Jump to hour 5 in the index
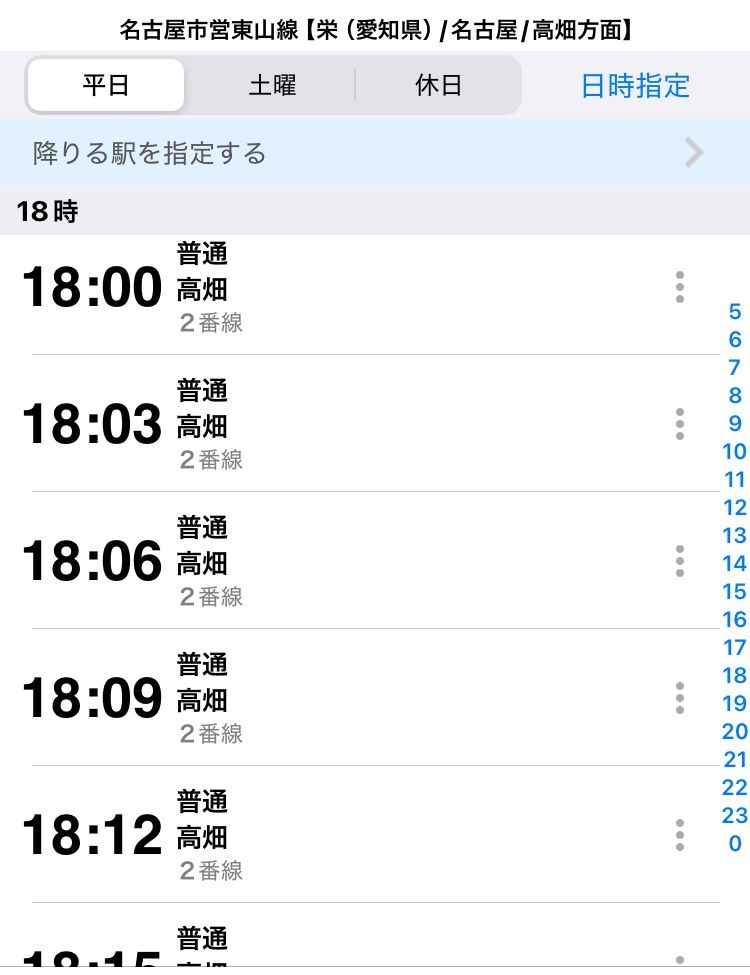 point(735,312)
